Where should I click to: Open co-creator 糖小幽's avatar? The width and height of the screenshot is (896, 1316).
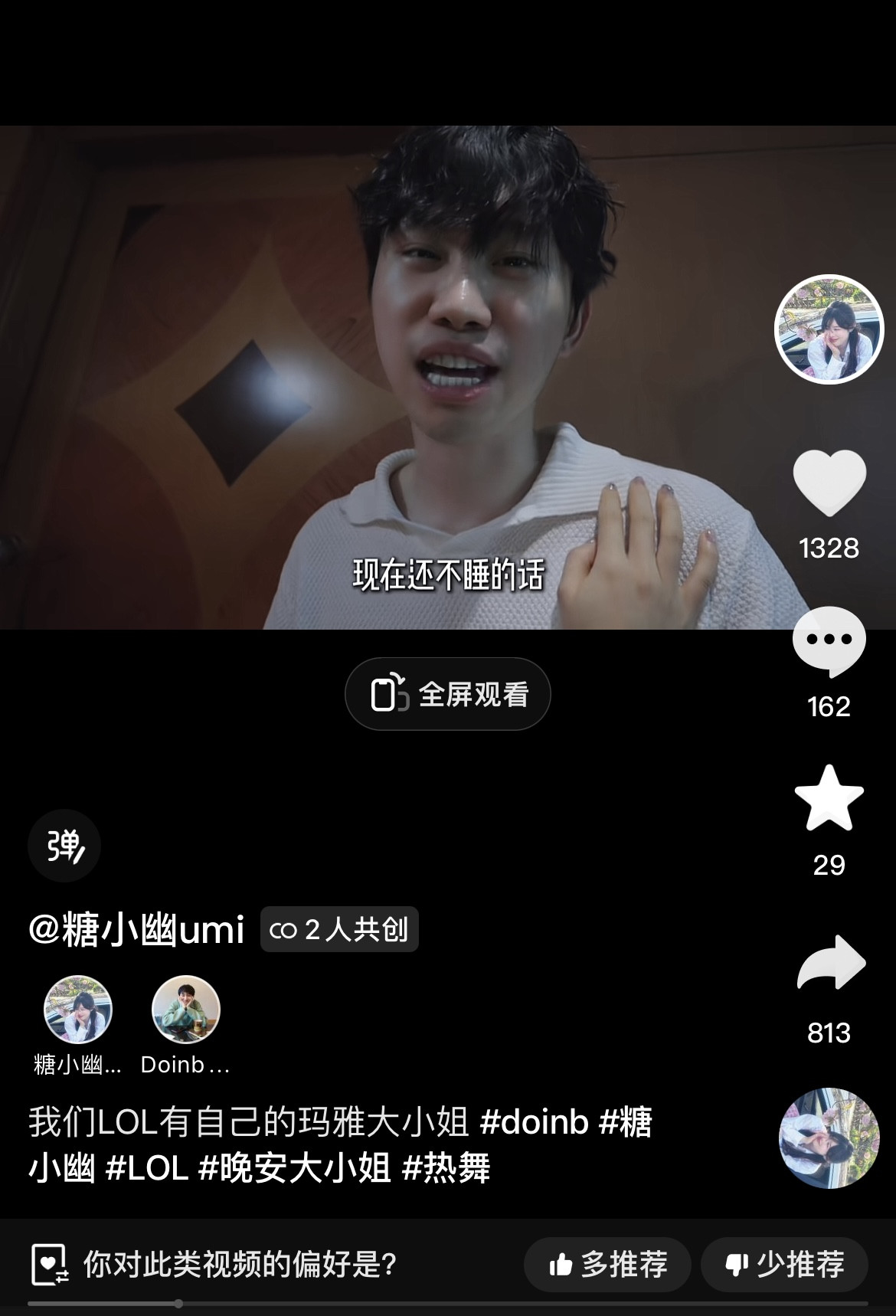tap(77, 1010)
